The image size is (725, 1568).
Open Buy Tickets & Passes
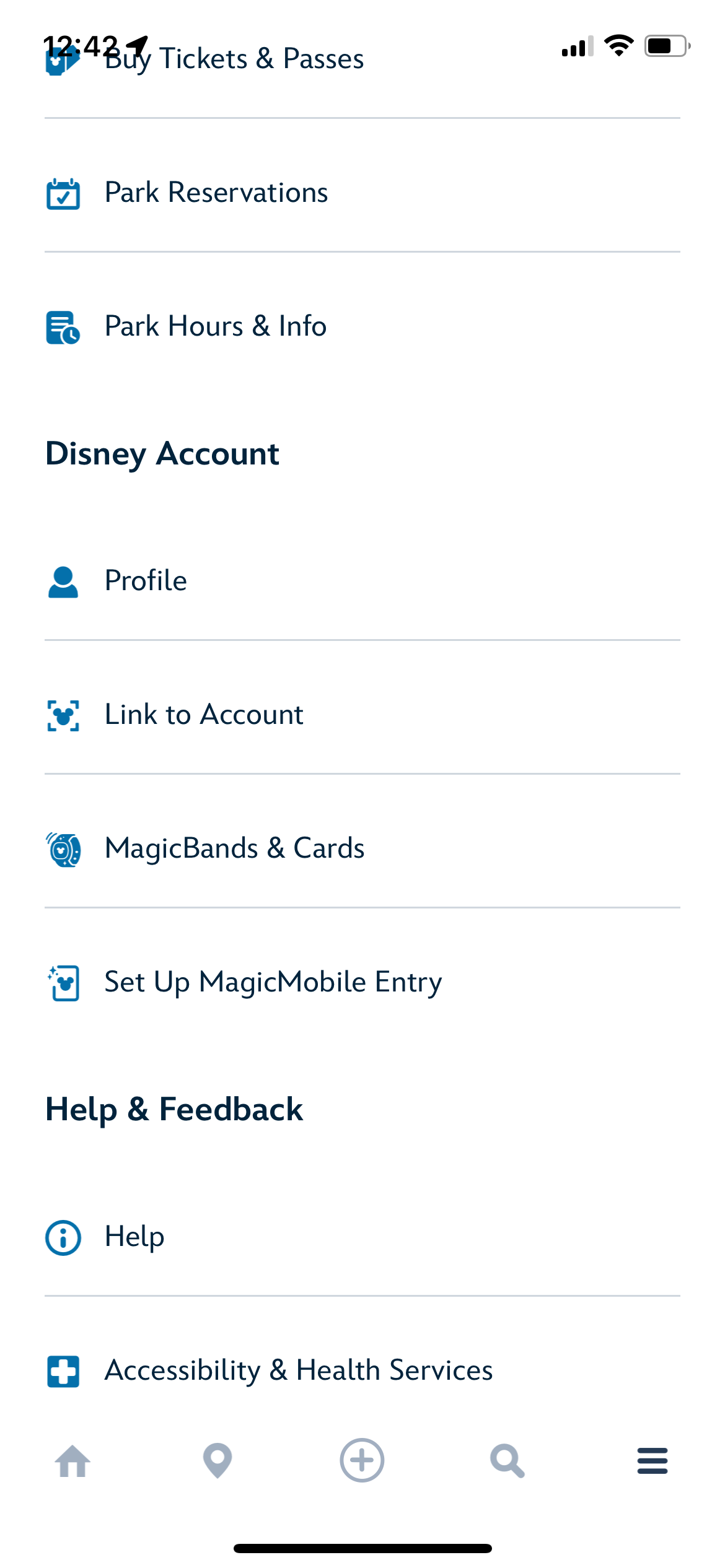coord(234,59)
